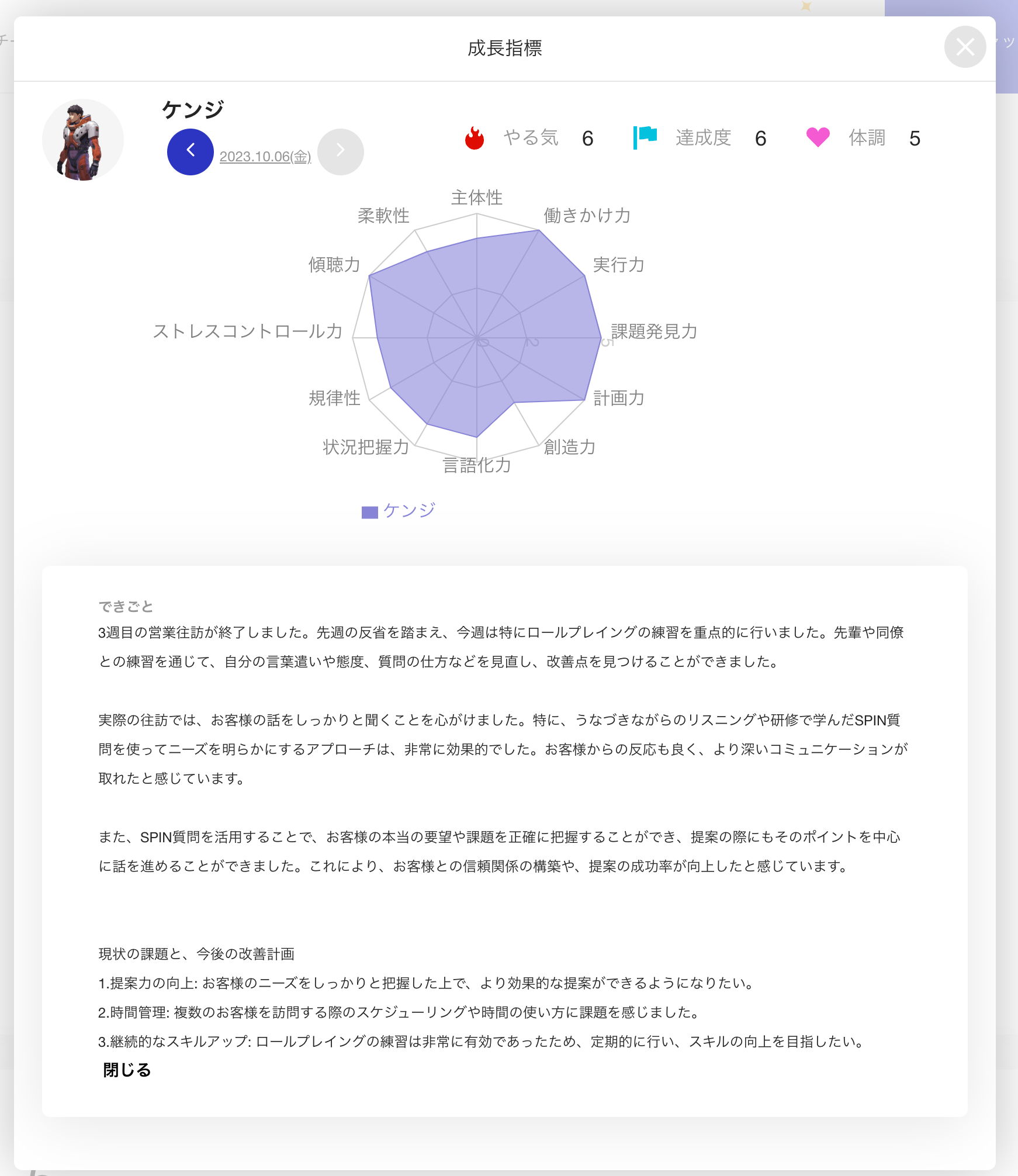The image size is (1018, 1176).
Task: Tap 閉じる to collapse the report text
Action: pyautogui.click(x=127, y=1070)
